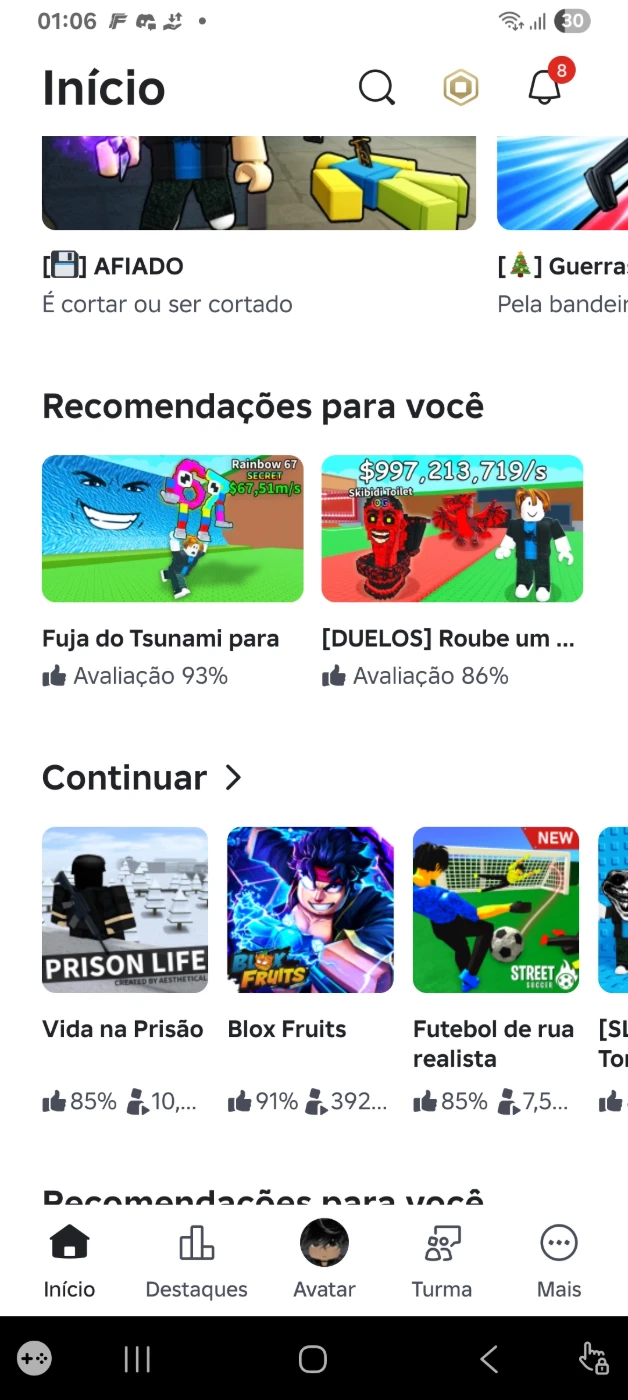Viewport: 628px width, 1400px height.
Task: Go back with system back button
Action: pyautogui.click(x=489, y=1359)
